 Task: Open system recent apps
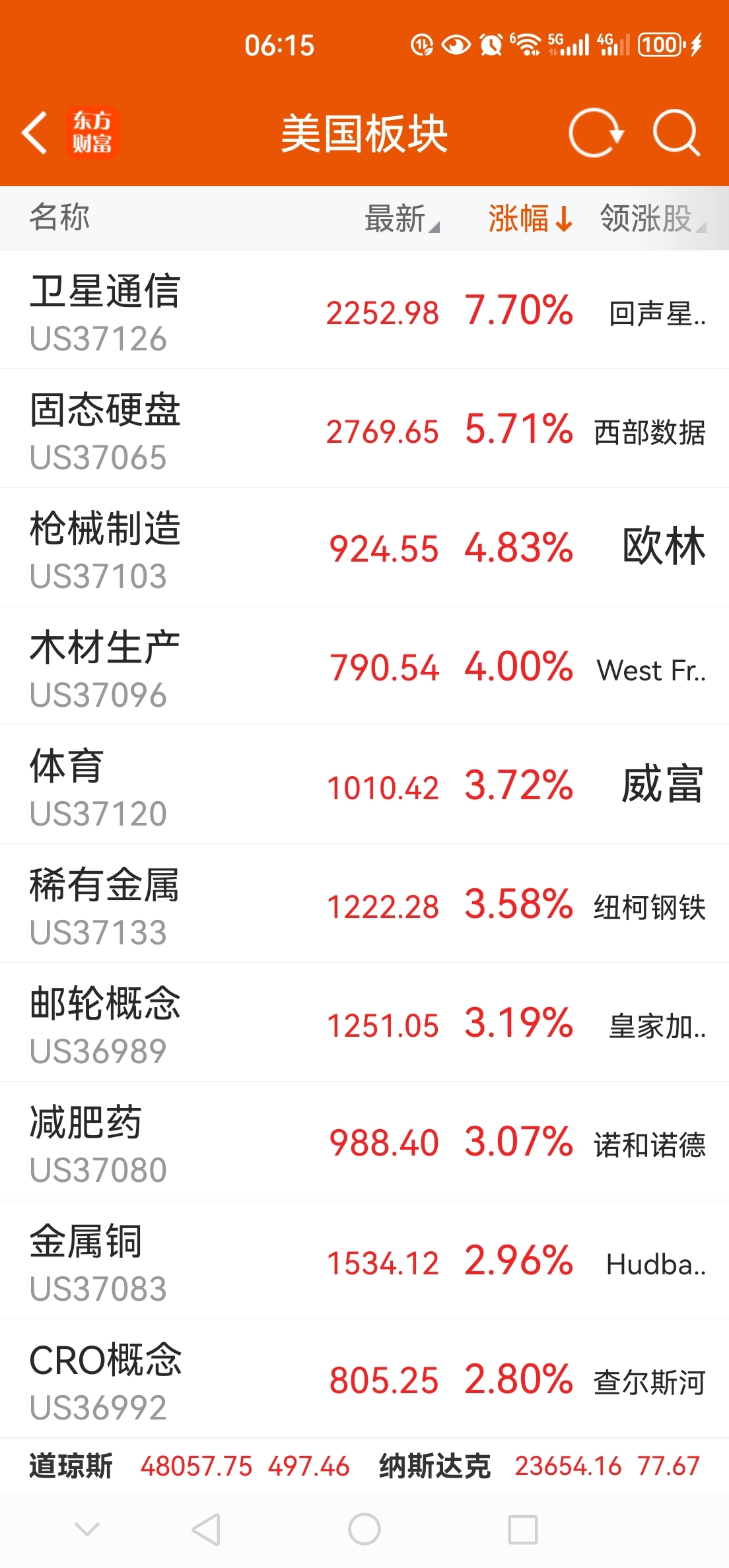(522, 1529)
